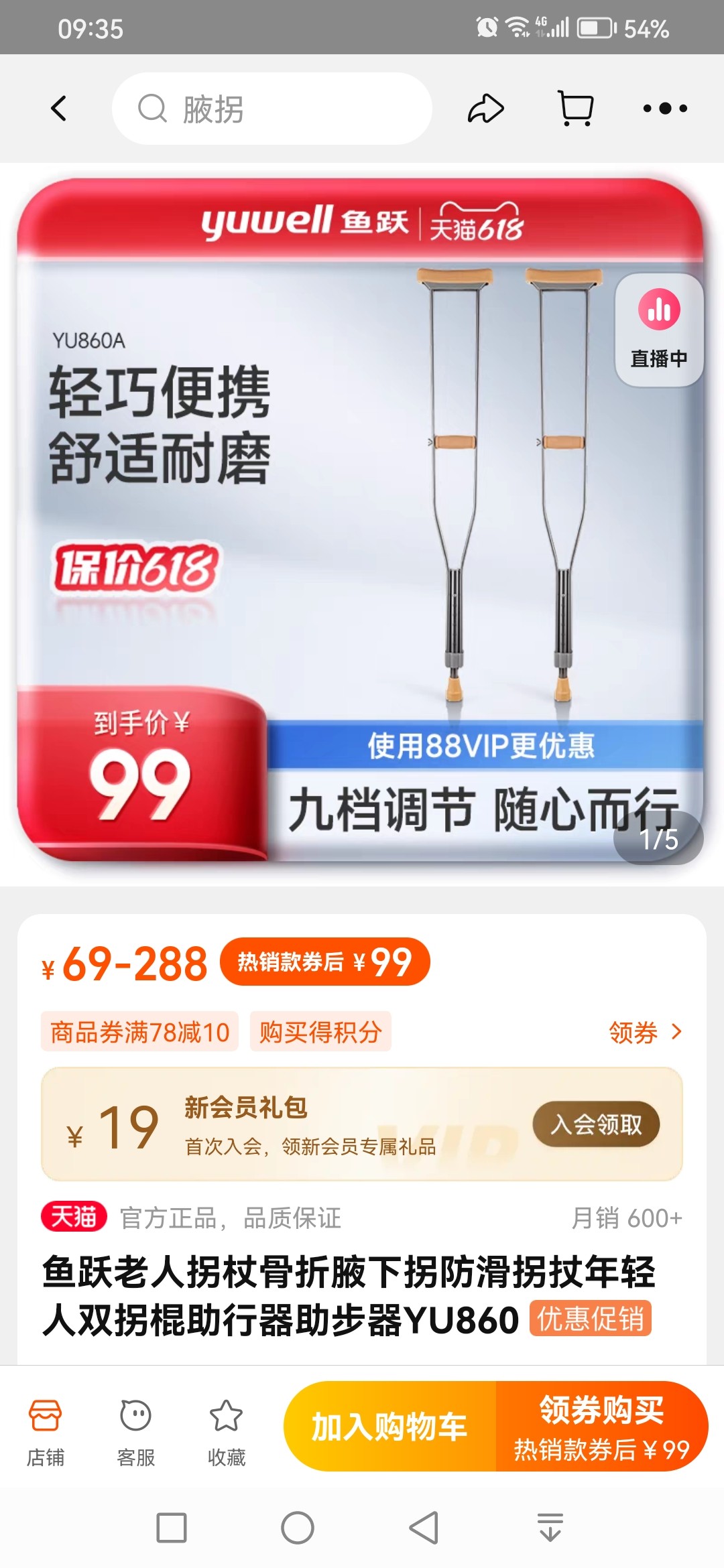The height and width of the screenshot is (1568, 724).
Task: Tap 领券 to claim coupons
Action: coord(644,1033)
